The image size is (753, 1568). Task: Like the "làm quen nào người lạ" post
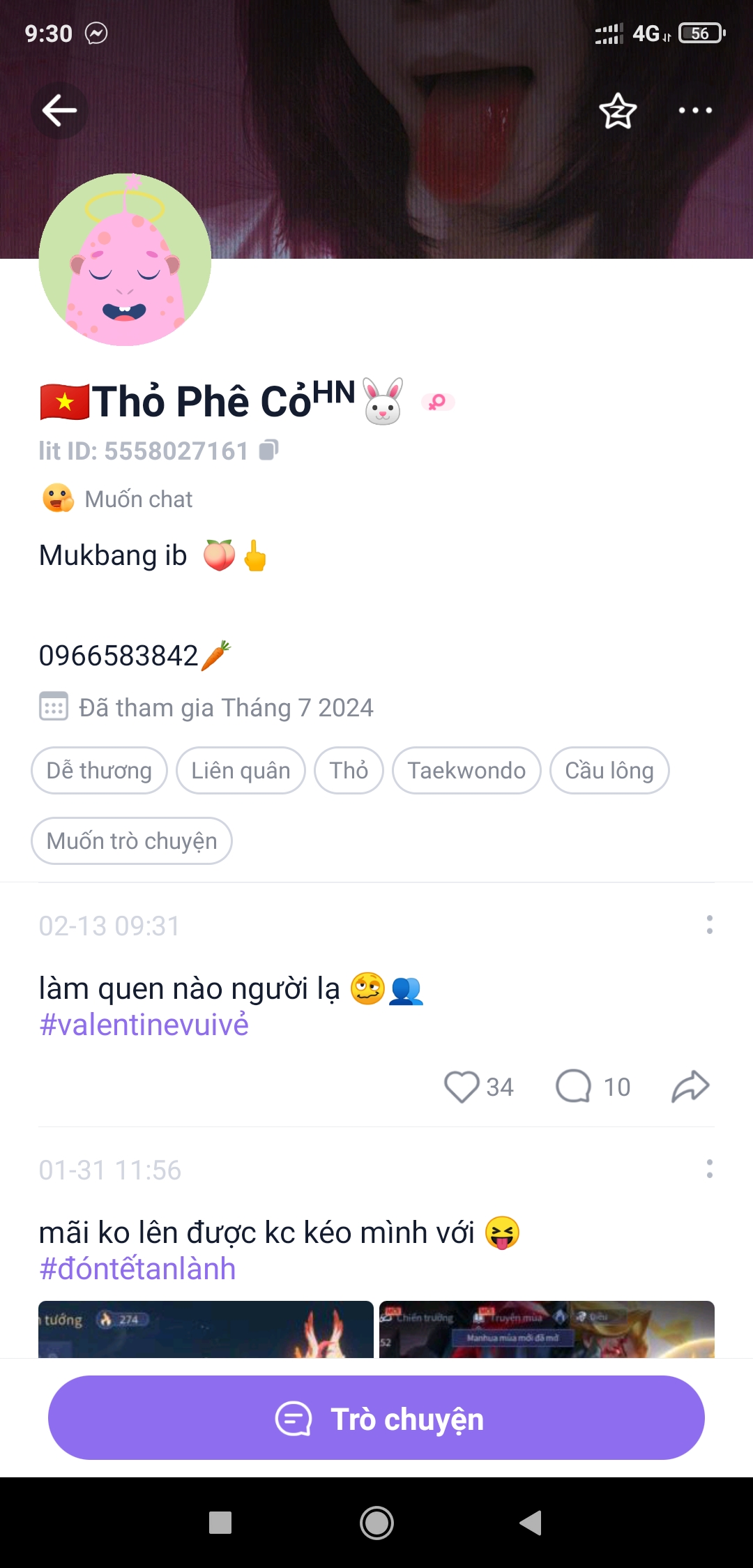coord(462,1087)
